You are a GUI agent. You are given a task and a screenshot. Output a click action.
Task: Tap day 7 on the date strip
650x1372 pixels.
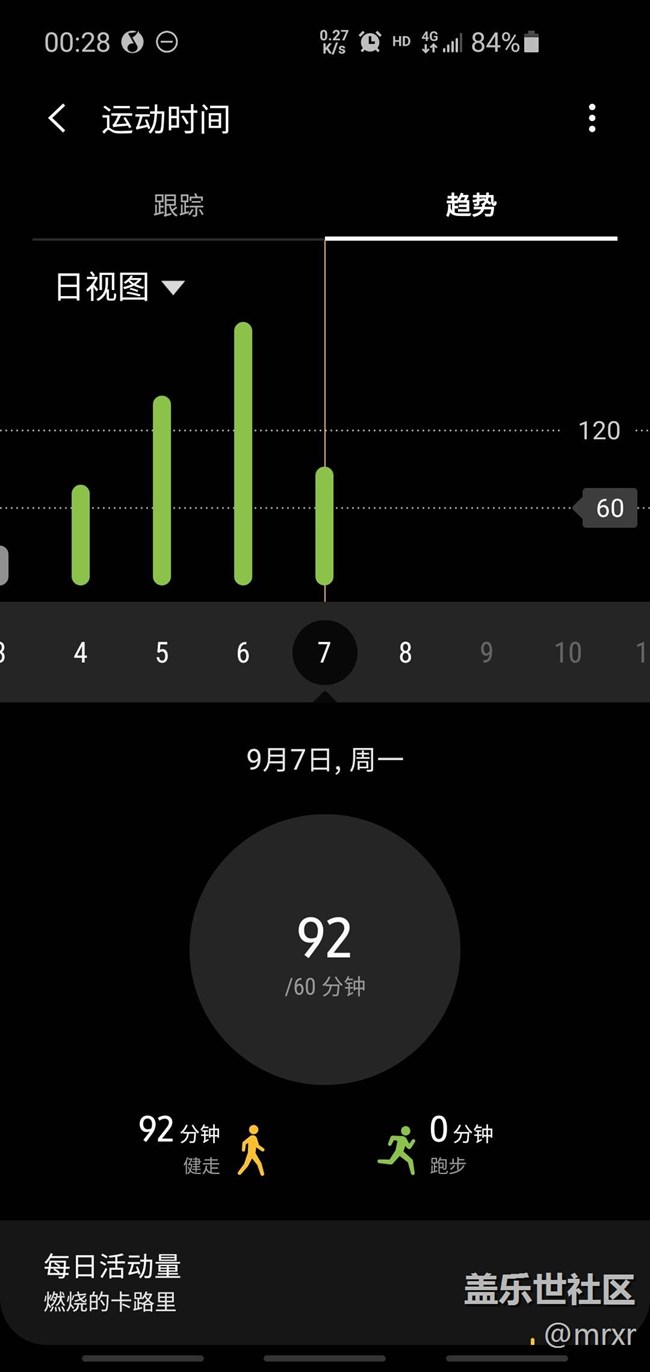click(x=324, y=653)
